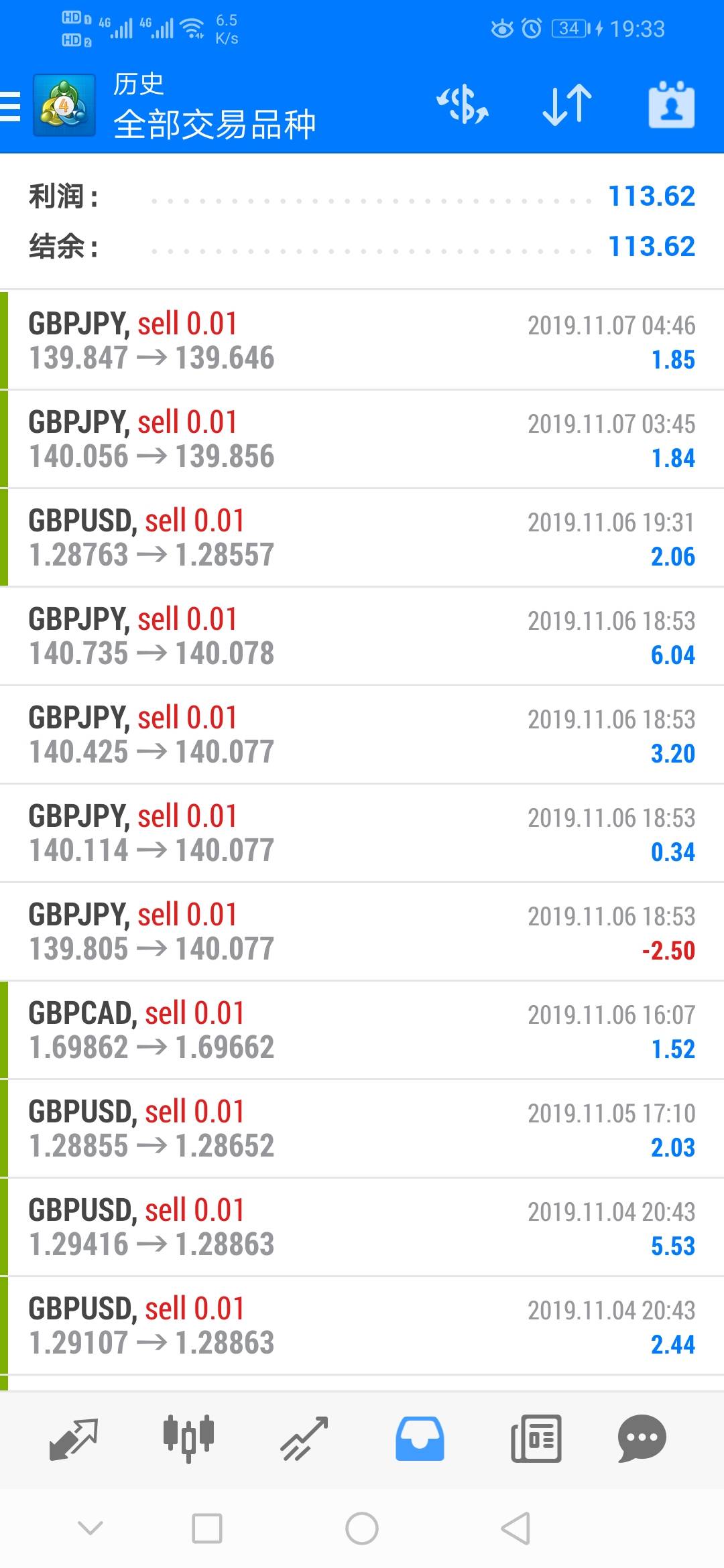Switch to the Chat messages tab
Viewport: 724px width, 1568px height.
[x=642, y=1439]
